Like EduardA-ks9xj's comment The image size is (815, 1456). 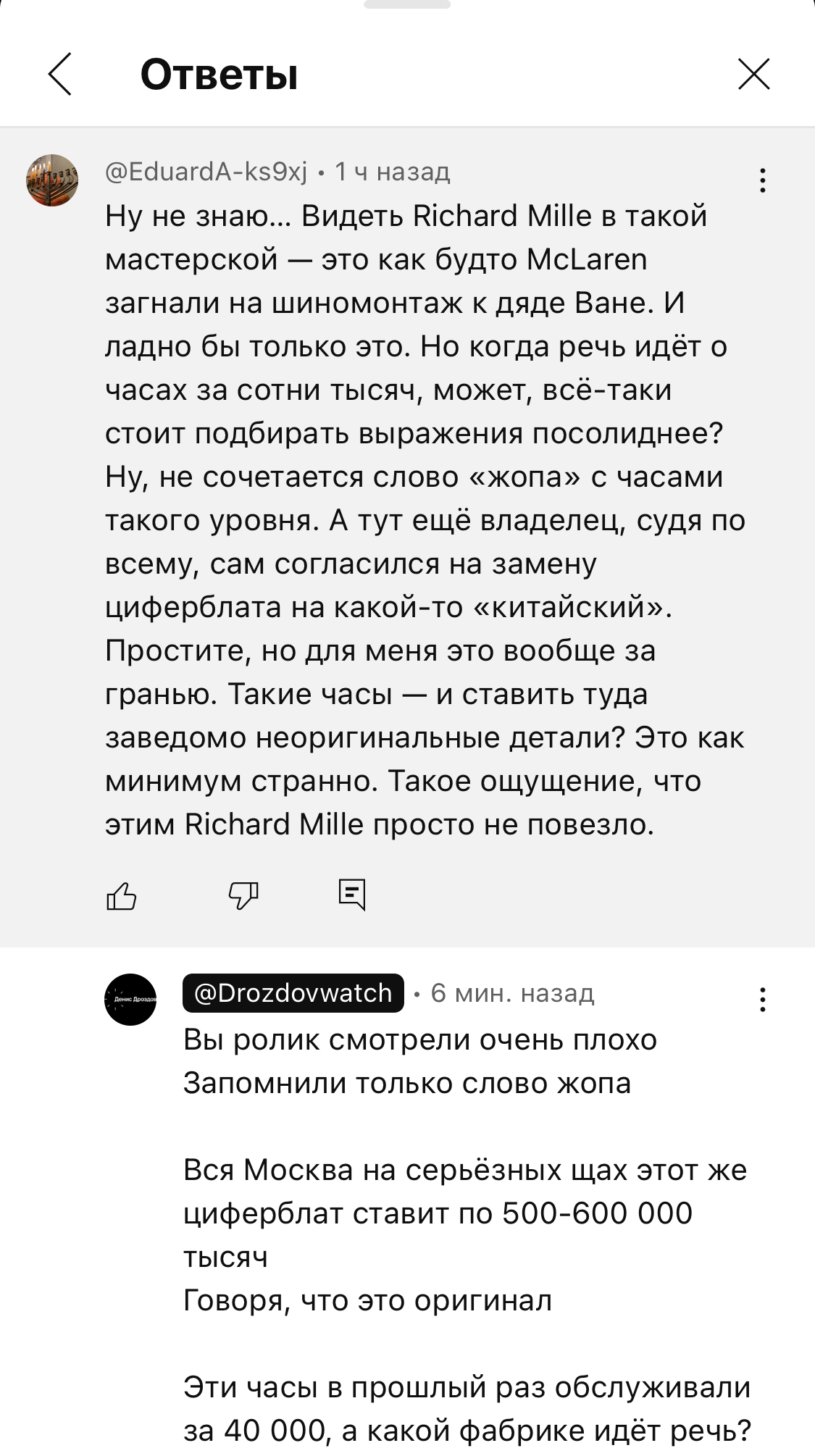point(122,896)
